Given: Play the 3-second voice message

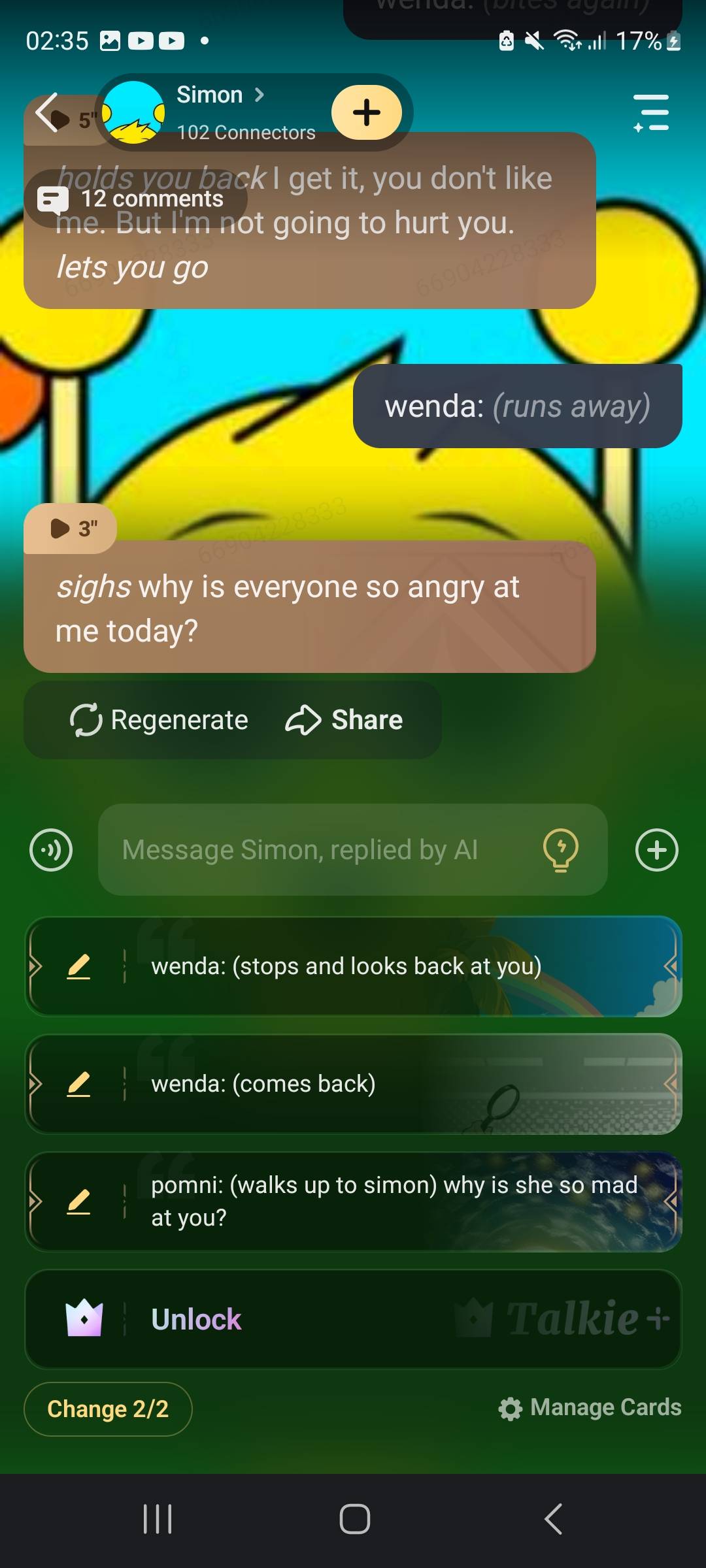Looking at the screenshot, I should click(71, 528).
